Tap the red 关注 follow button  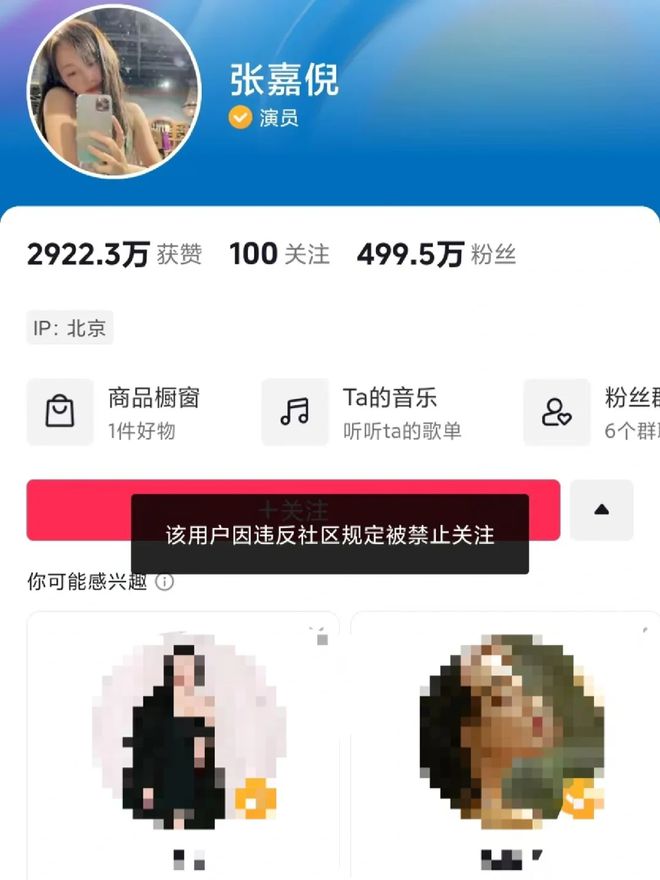click(x=80, y=510)
